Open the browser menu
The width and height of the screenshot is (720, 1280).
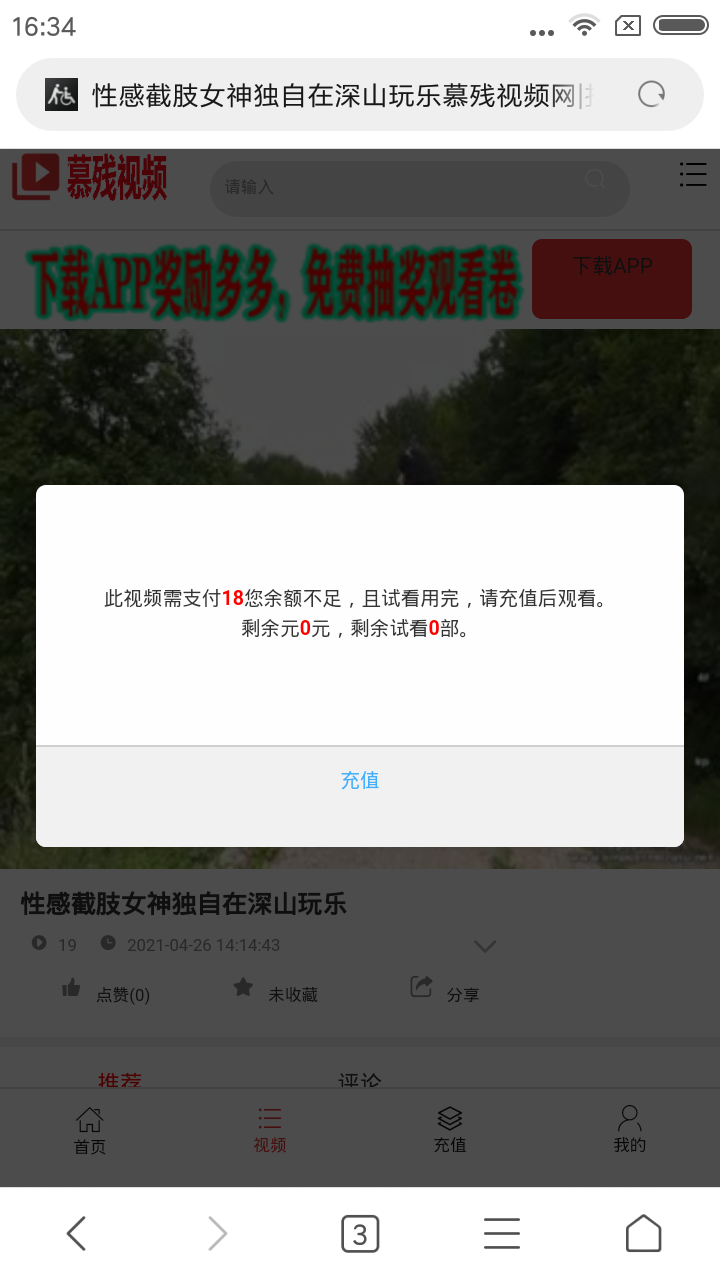coord(502,1233)
